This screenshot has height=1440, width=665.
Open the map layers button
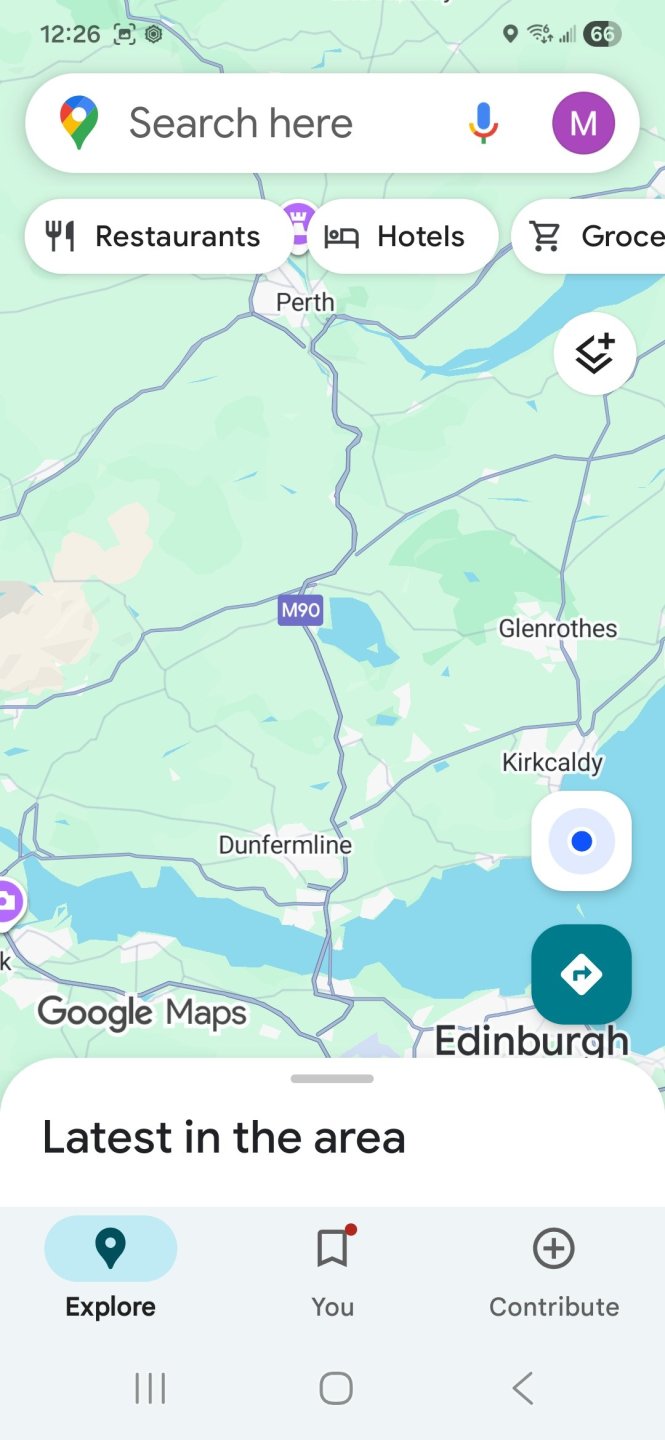click(595, 355)
